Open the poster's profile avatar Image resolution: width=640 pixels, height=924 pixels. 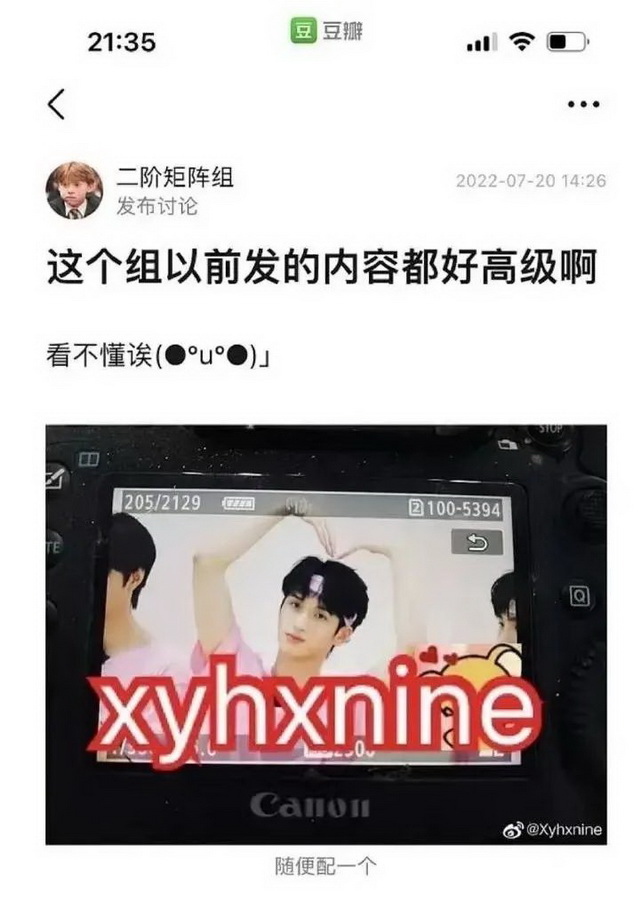tap(74, 190)
